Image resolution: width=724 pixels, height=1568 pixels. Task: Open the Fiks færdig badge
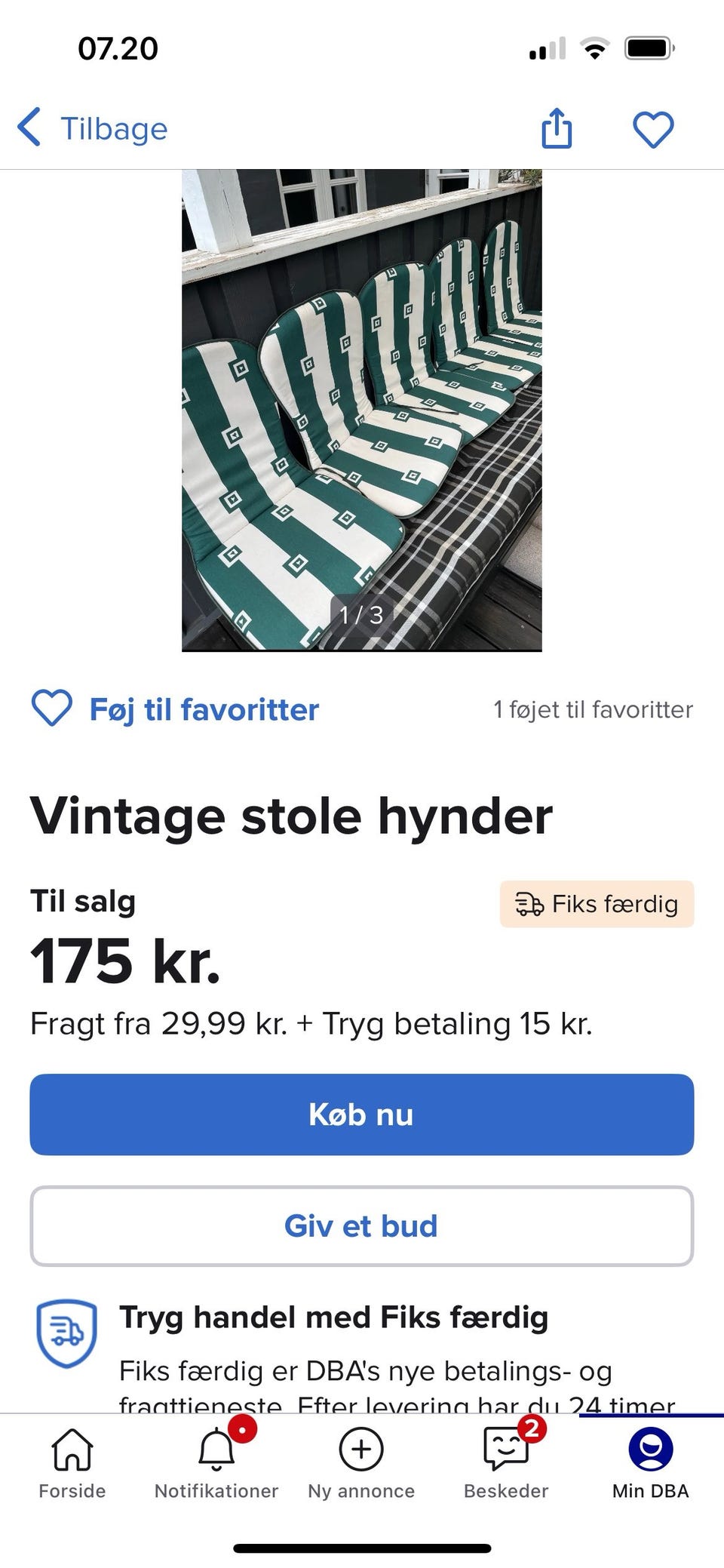[597, 904]
